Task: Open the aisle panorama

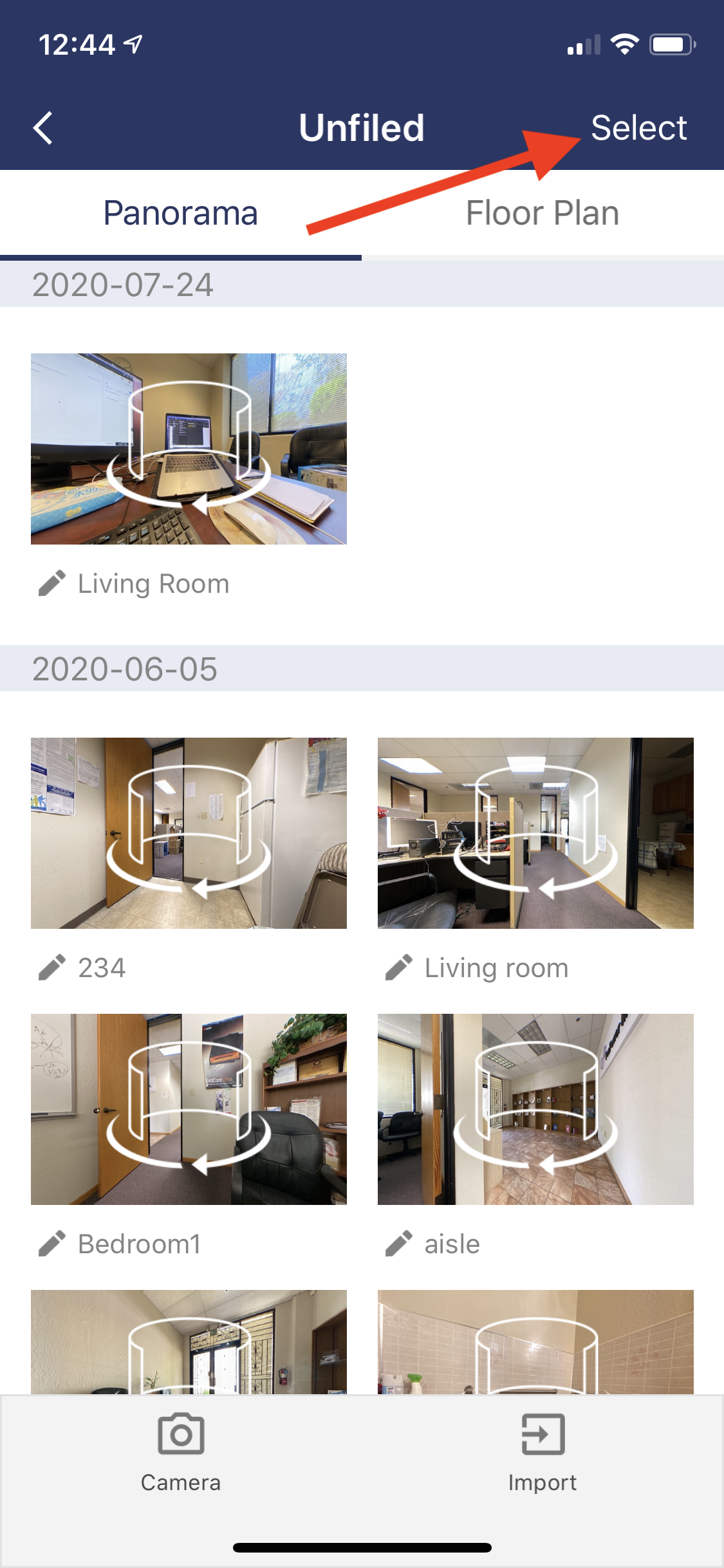Action: 535,1109
